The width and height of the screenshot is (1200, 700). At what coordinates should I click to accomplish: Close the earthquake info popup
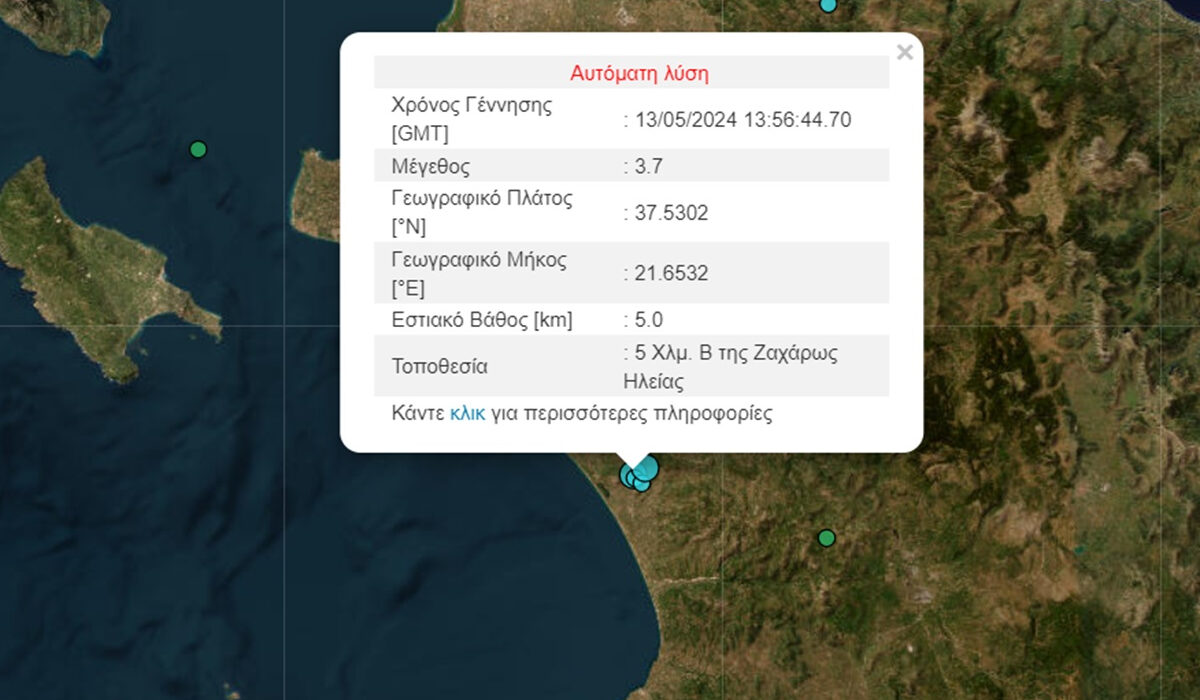tap(904, 53)
